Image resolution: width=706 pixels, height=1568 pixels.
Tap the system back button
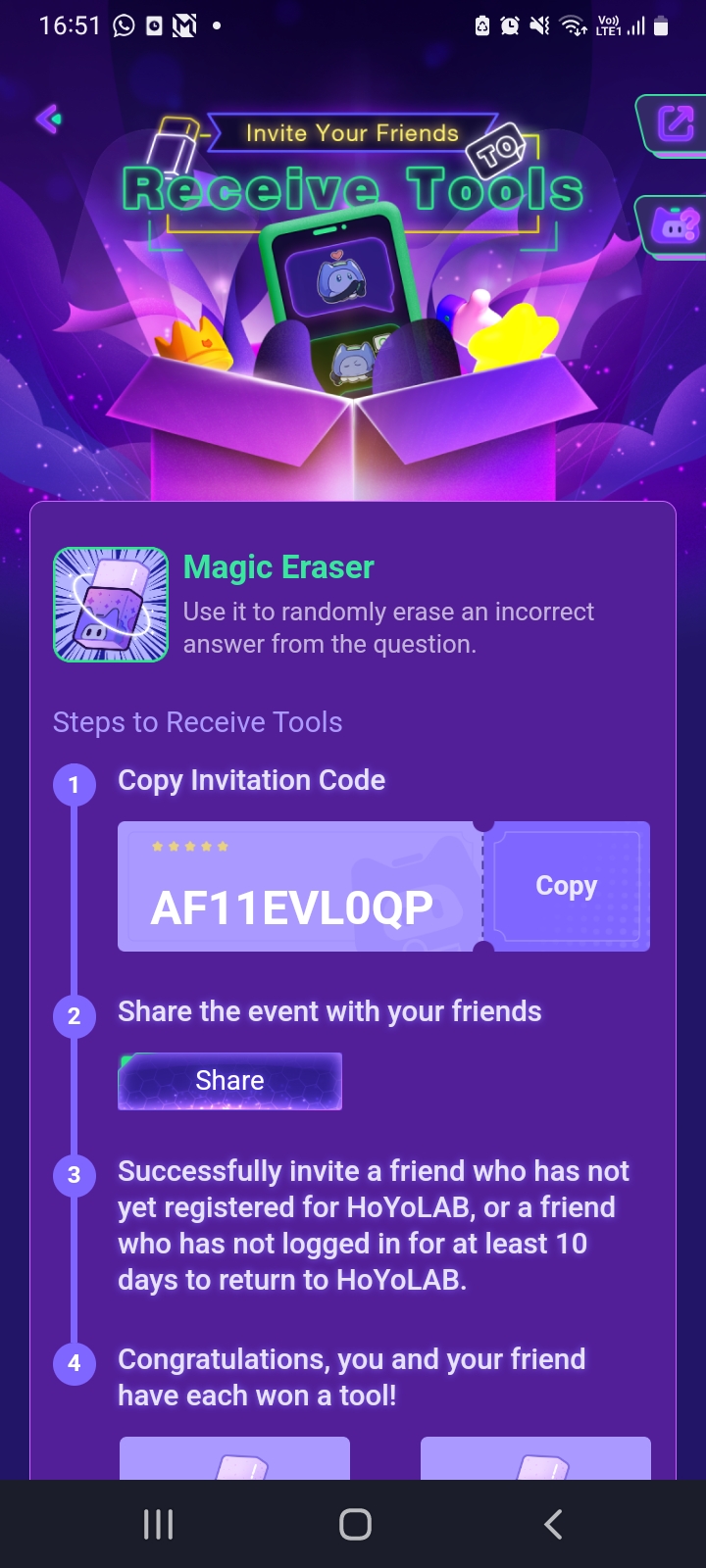[553, 1524]
